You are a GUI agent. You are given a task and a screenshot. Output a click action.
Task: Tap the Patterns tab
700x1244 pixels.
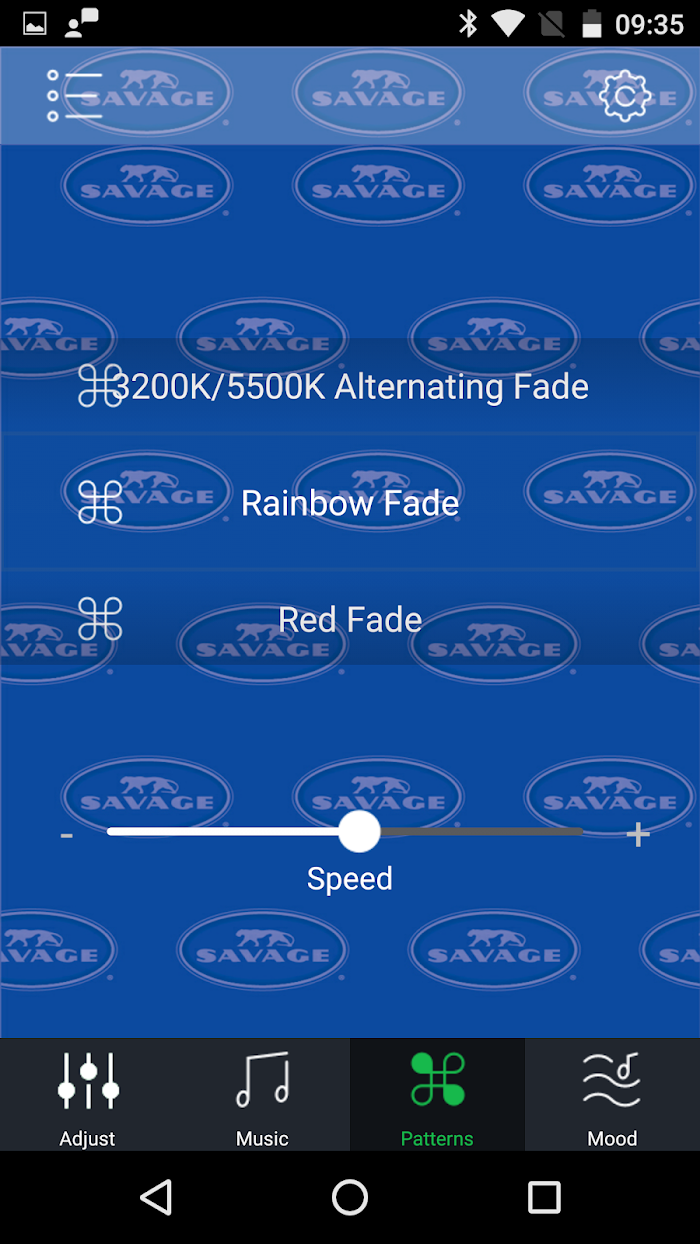pos(437,1095)
